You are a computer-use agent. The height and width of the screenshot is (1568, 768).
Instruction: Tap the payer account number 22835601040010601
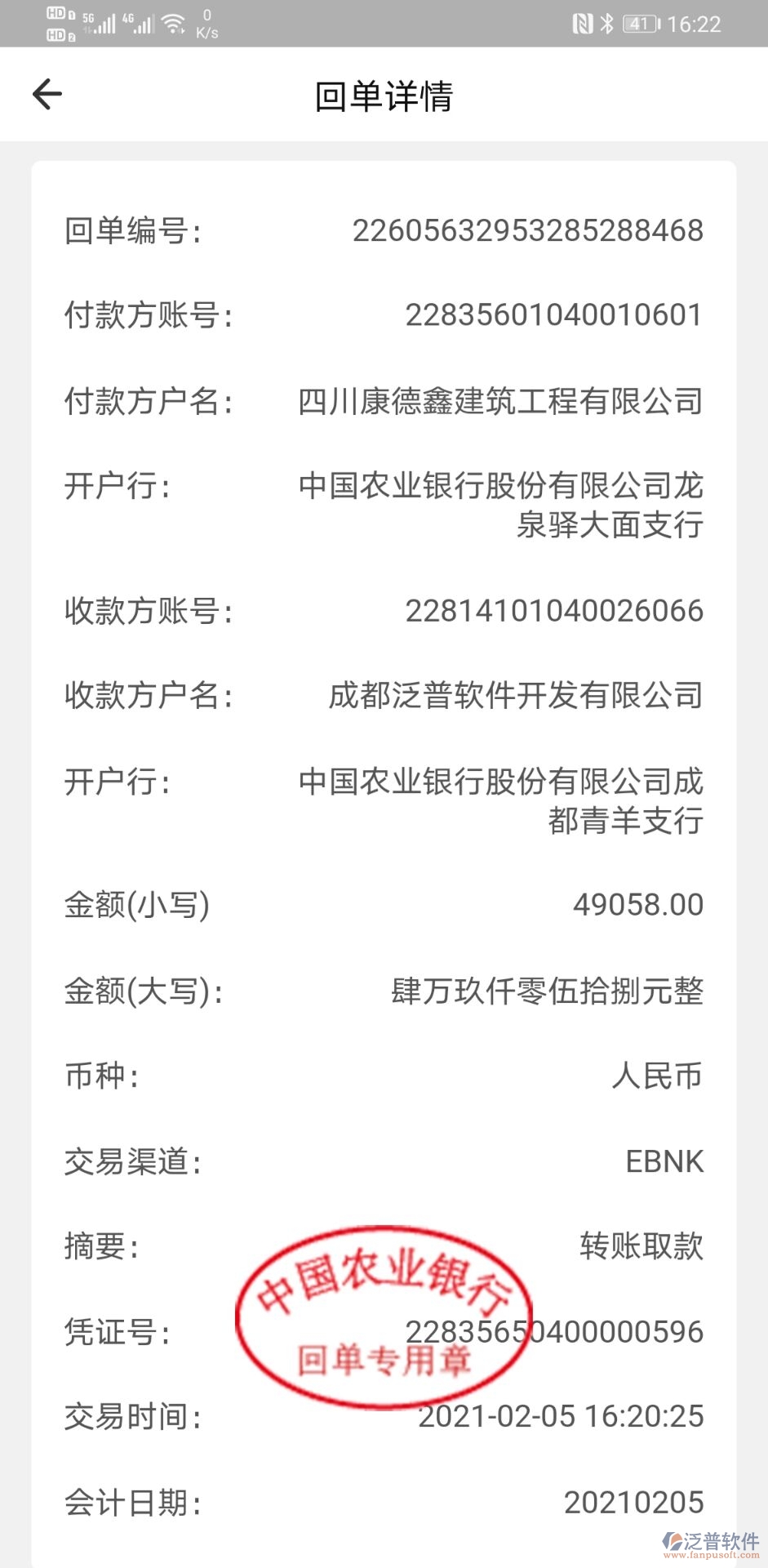click(x=555, y=315)
